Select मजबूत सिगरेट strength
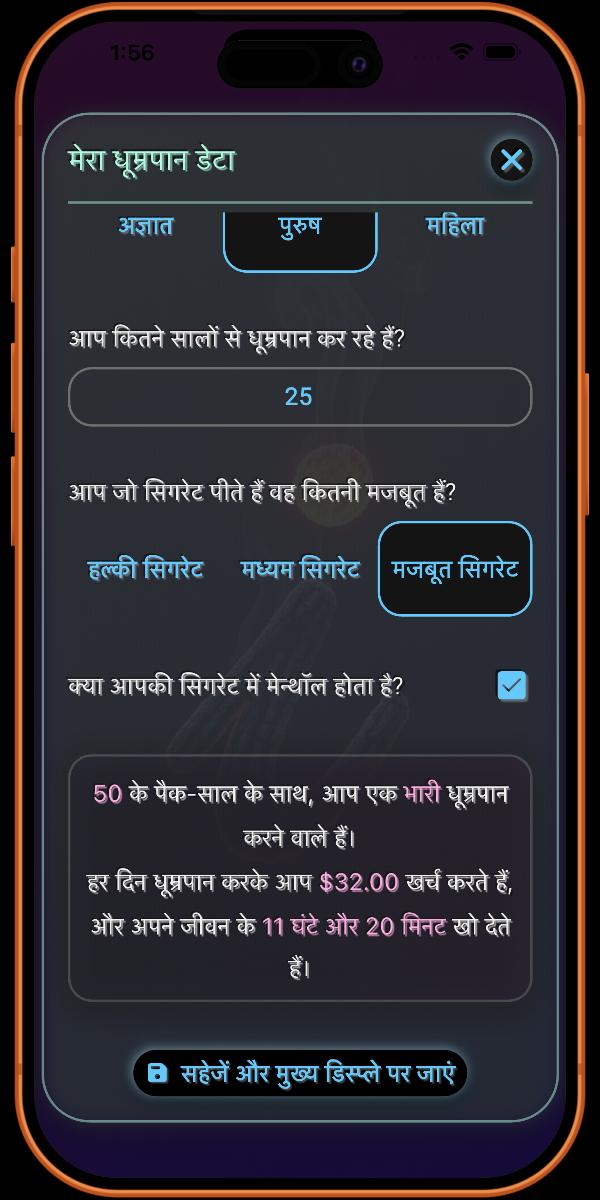The height and width of the screenshot is (1200, 600). [x=455, y=570]
